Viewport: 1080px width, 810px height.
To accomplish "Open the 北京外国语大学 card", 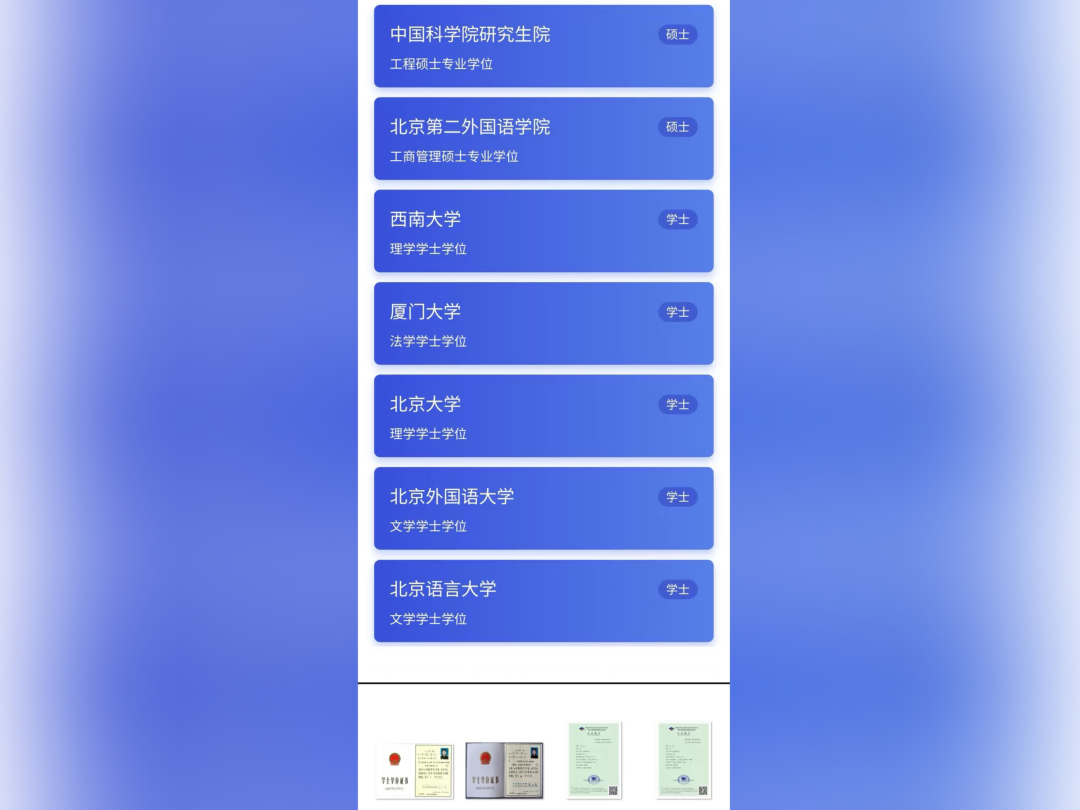I will click(x=543, y=509).
